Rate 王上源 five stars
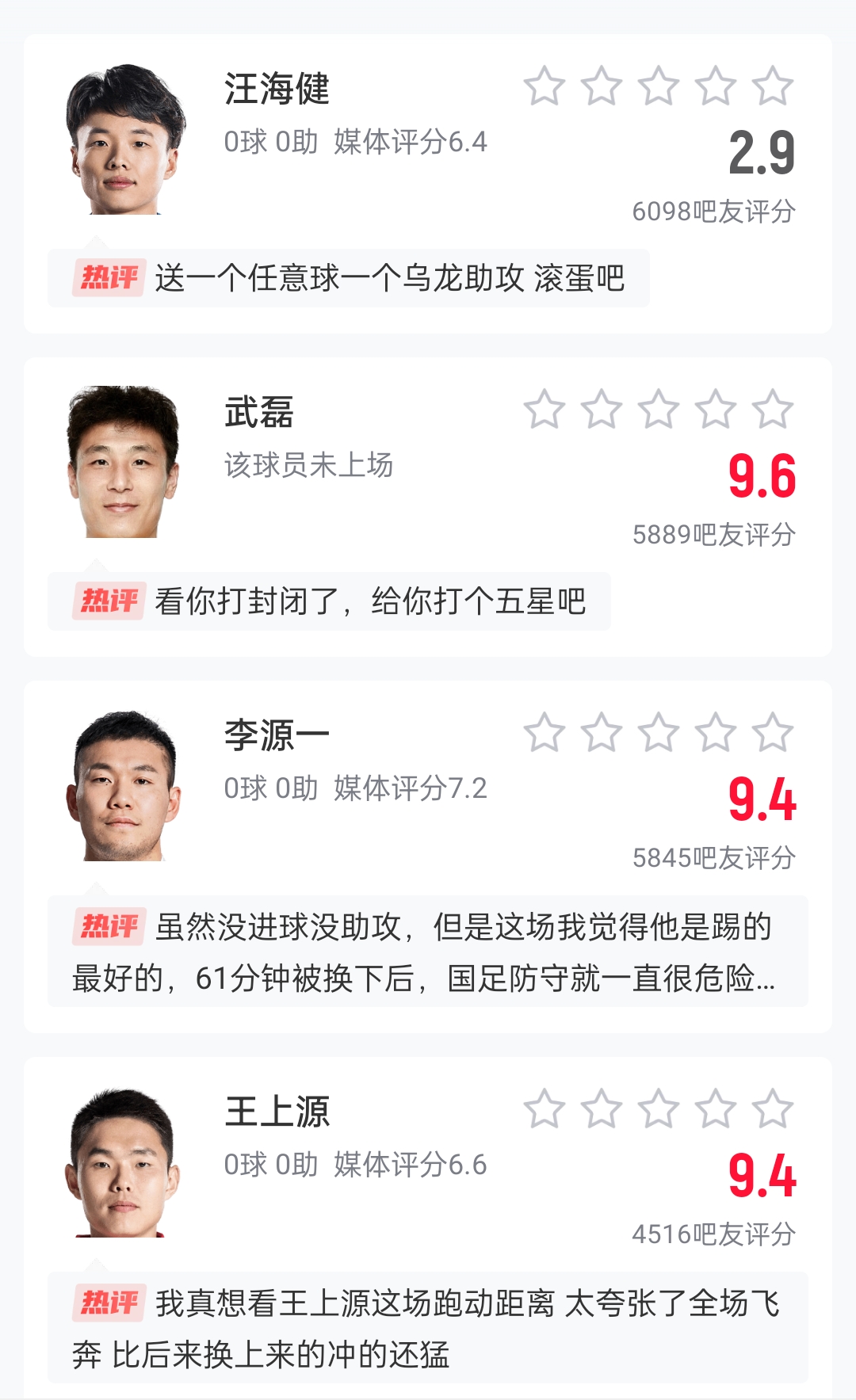The width and height of the screenshot is (856, 1400). coord(773,1109)
